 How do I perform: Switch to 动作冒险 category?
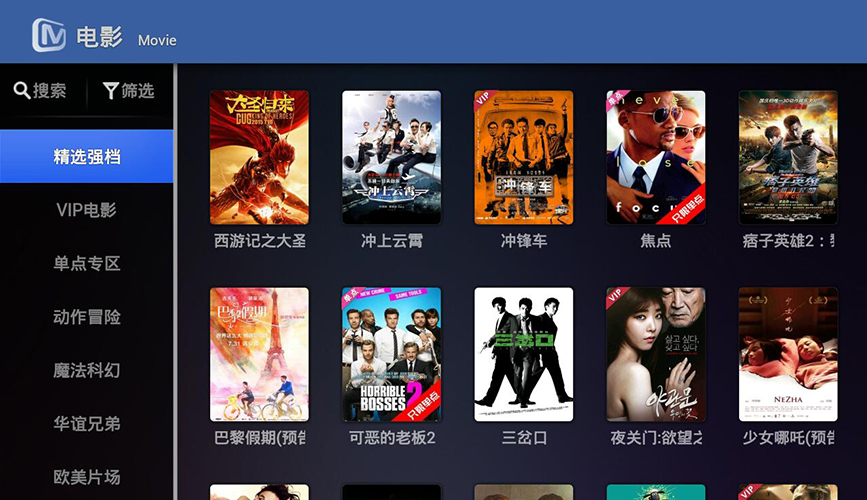tap(87, 317)
